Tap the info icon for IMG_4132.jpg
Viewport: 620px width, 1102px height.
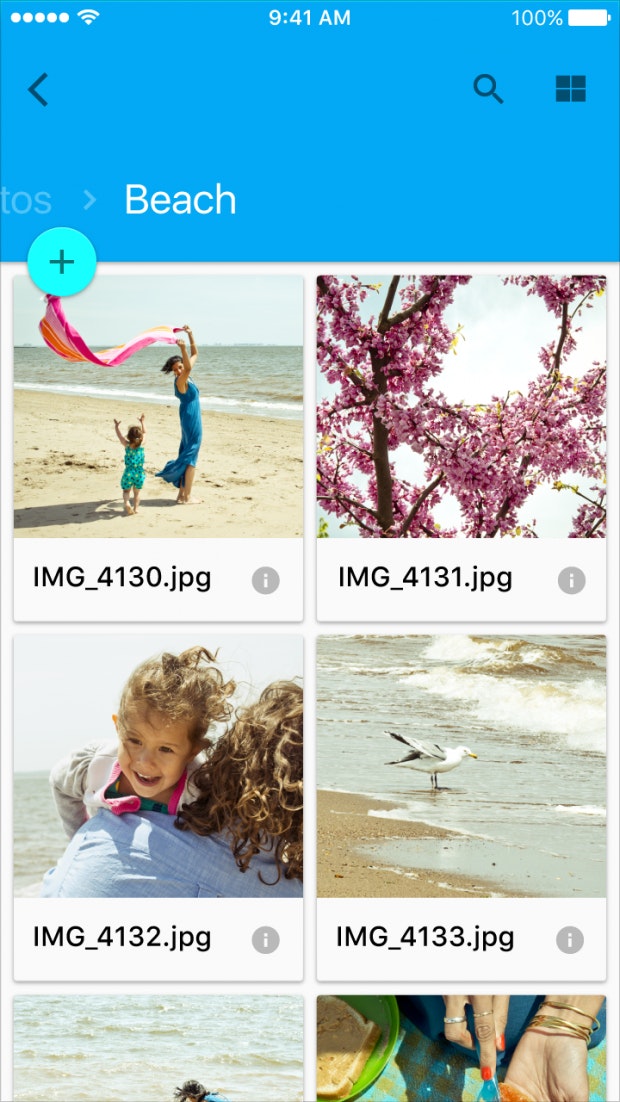point(266,940)
